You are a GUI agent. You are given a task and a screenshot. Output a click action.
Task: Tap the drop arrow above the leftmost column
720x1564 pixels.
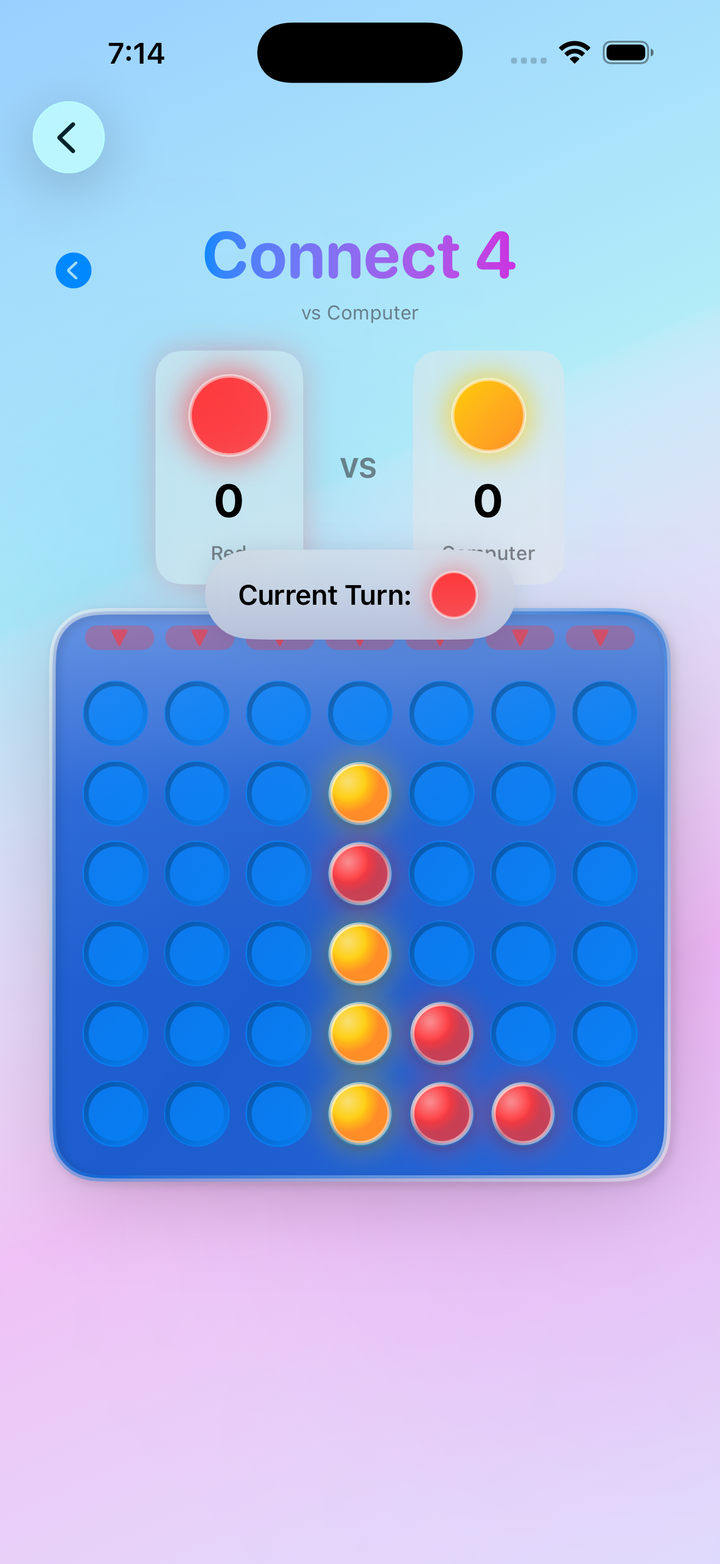pos(119,637)
